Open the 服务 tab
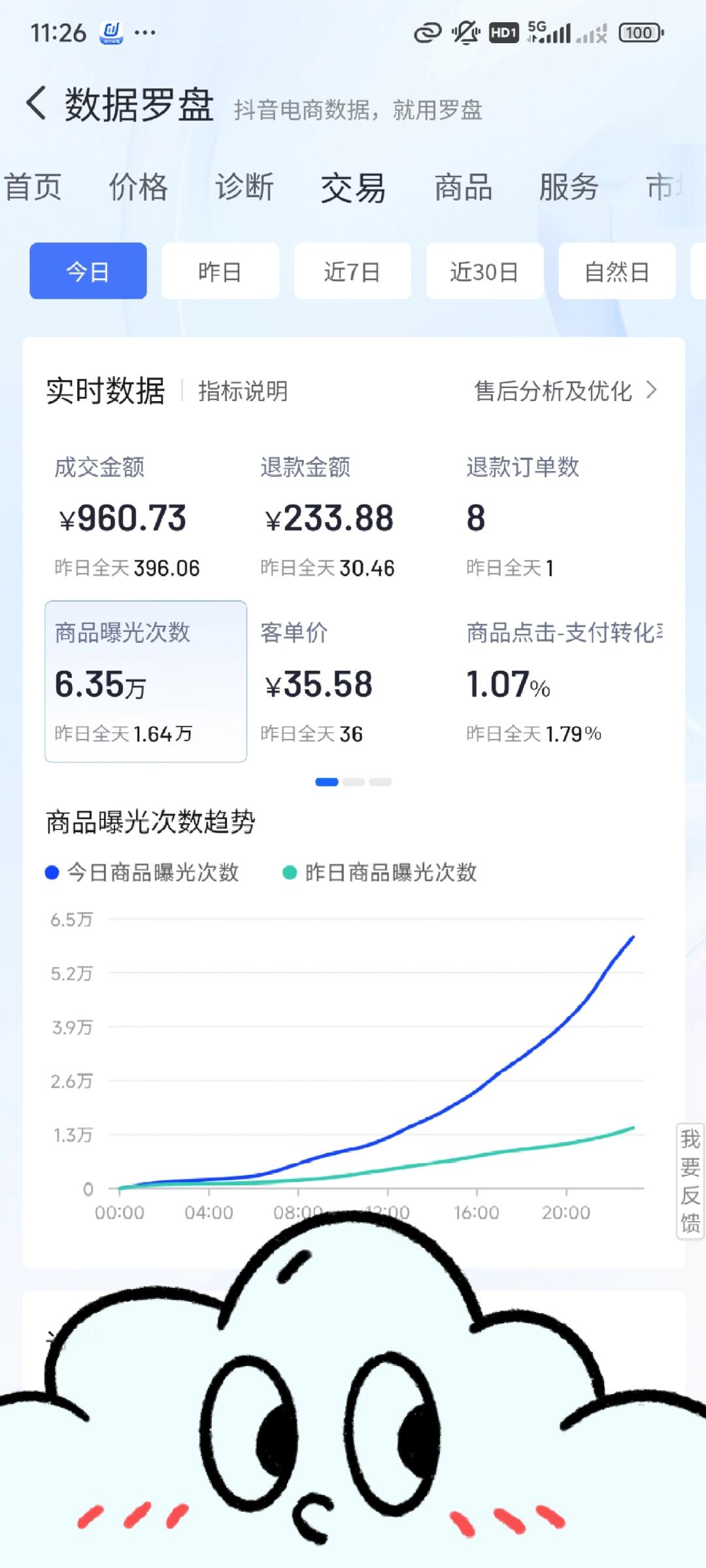The image size is (706, 1568). [x=568, y=188]
